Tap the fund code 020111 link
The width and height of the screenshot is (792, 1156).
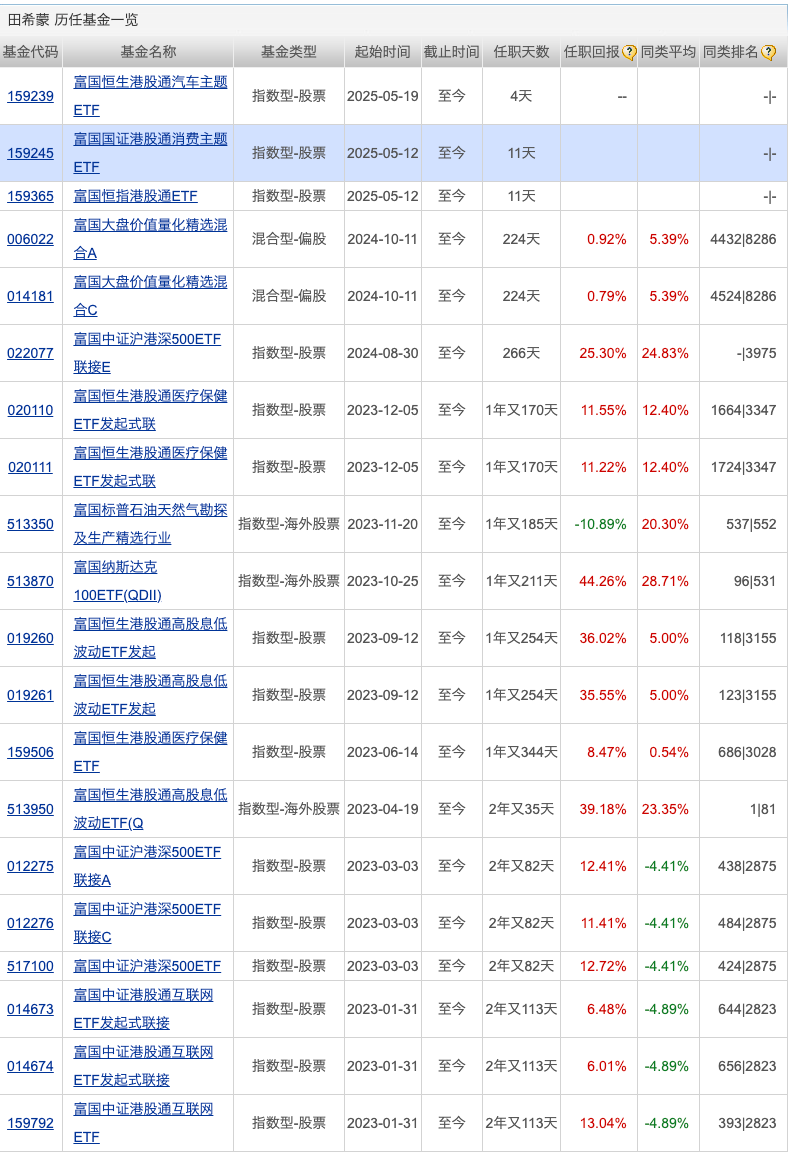30,467
